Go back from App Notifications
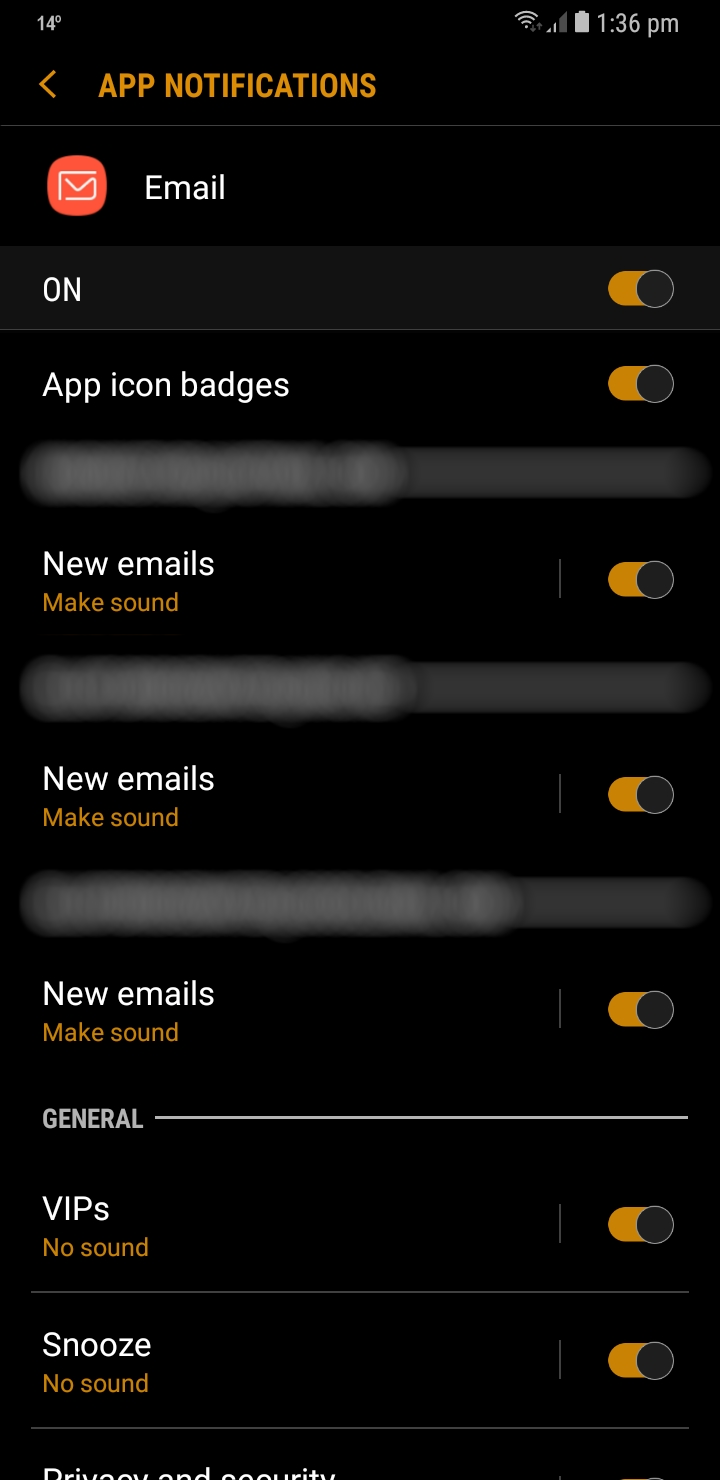This screenshot has width=720, height=1480. (47, 85)
